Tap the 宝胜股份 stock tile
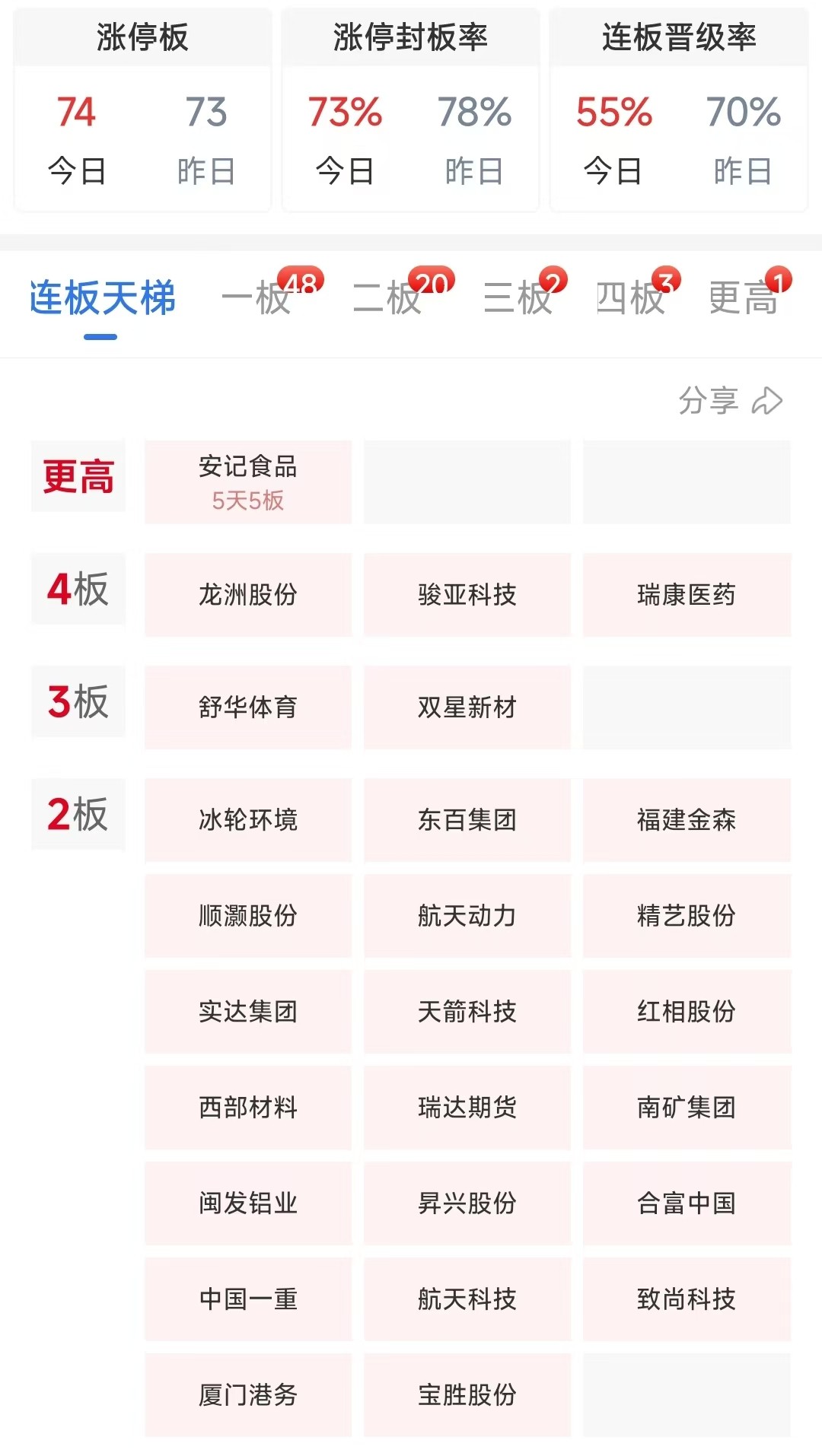 coord(467,1394)
